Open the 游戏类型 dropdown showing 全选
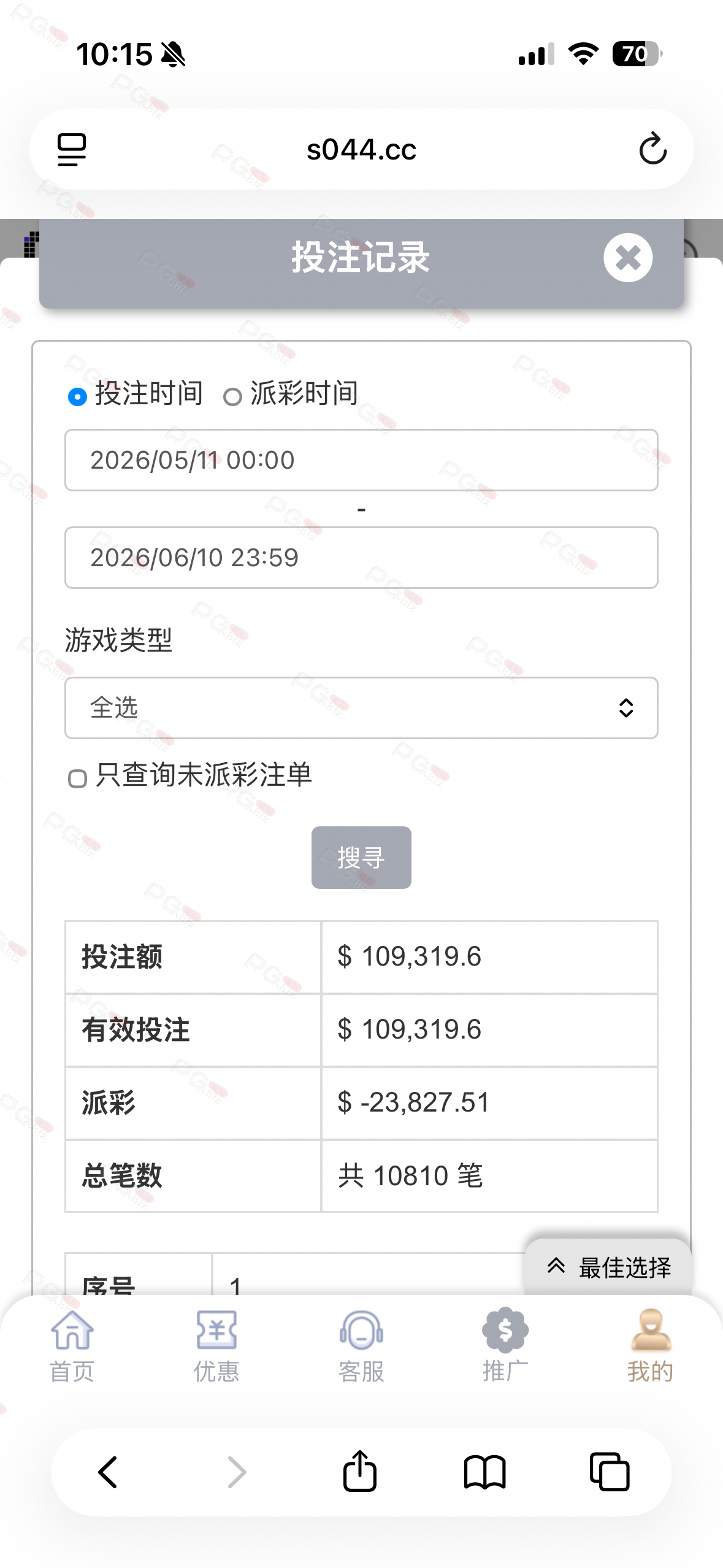The height and width of the screenshot is (1568, 723). [361, 708]
